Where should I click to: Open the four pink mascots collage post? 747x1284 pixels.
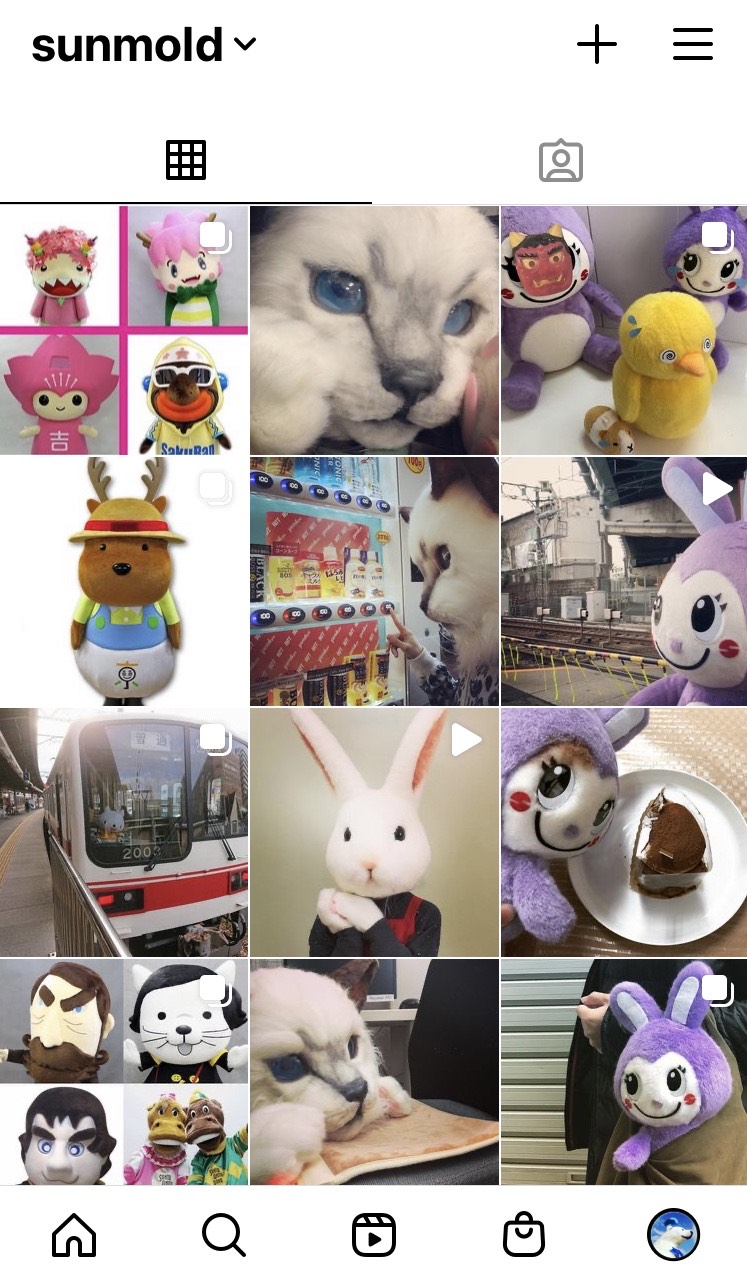point(124,330)
